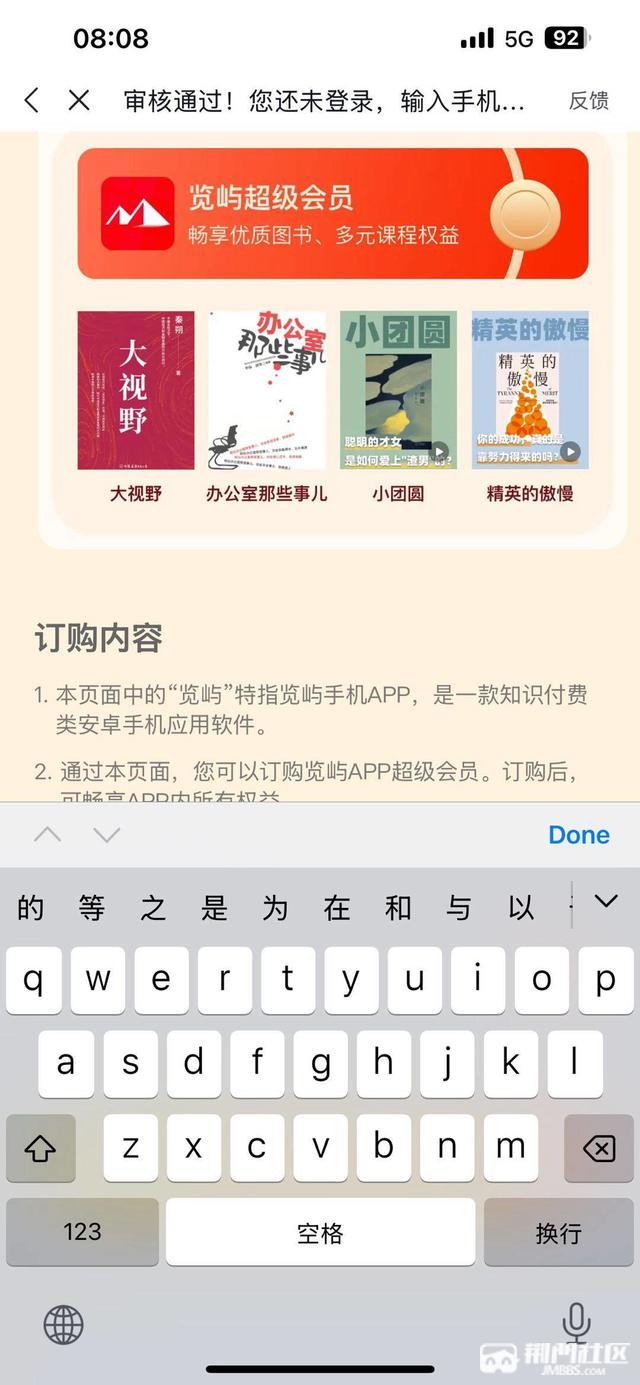Start voice dictation with the microphone
Image resolution: width=640 pixels, height=1385 pixels.
click(x=576, y=1323)
